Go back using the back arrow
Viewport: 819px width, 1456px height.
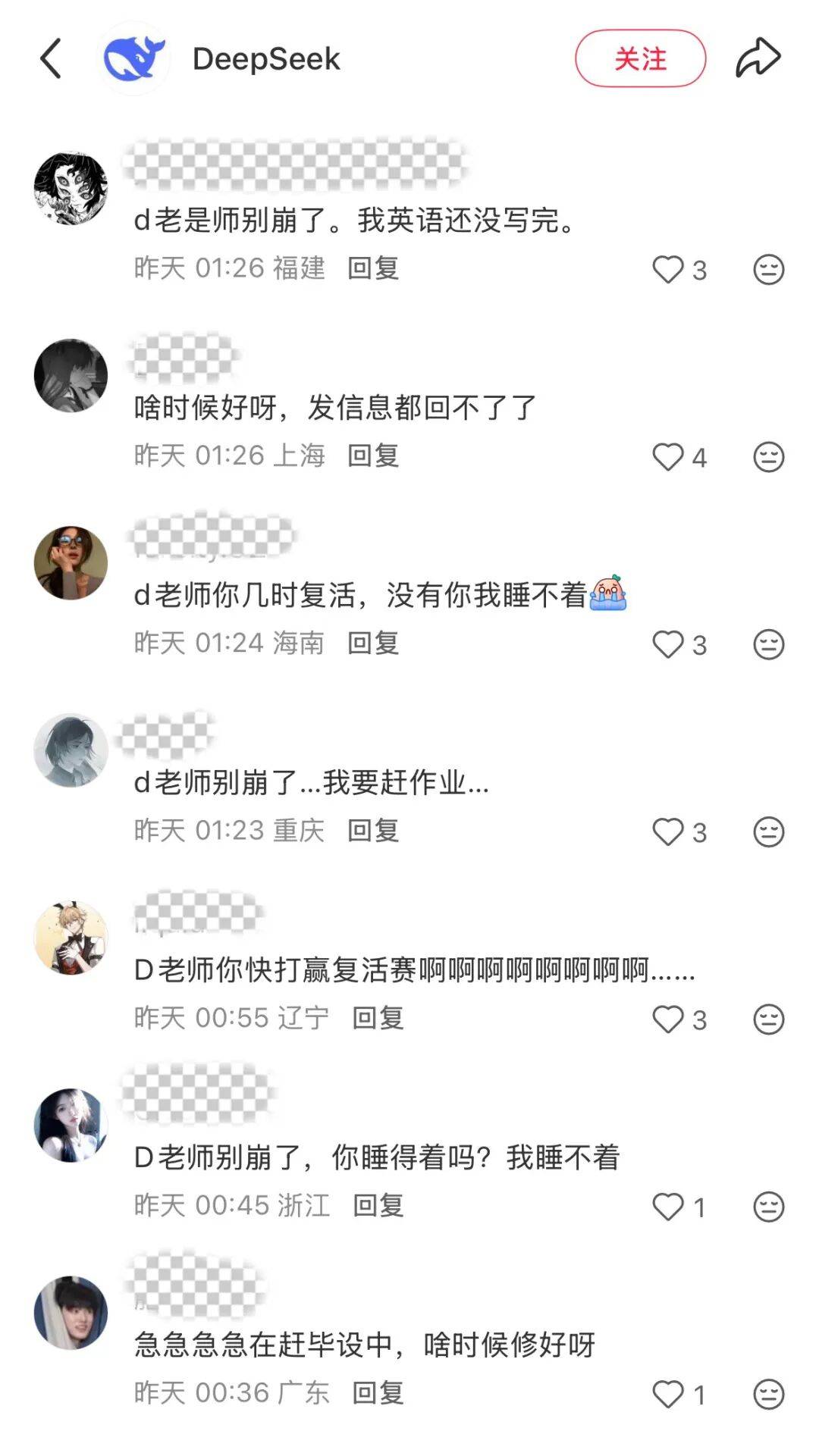(50, 58)
